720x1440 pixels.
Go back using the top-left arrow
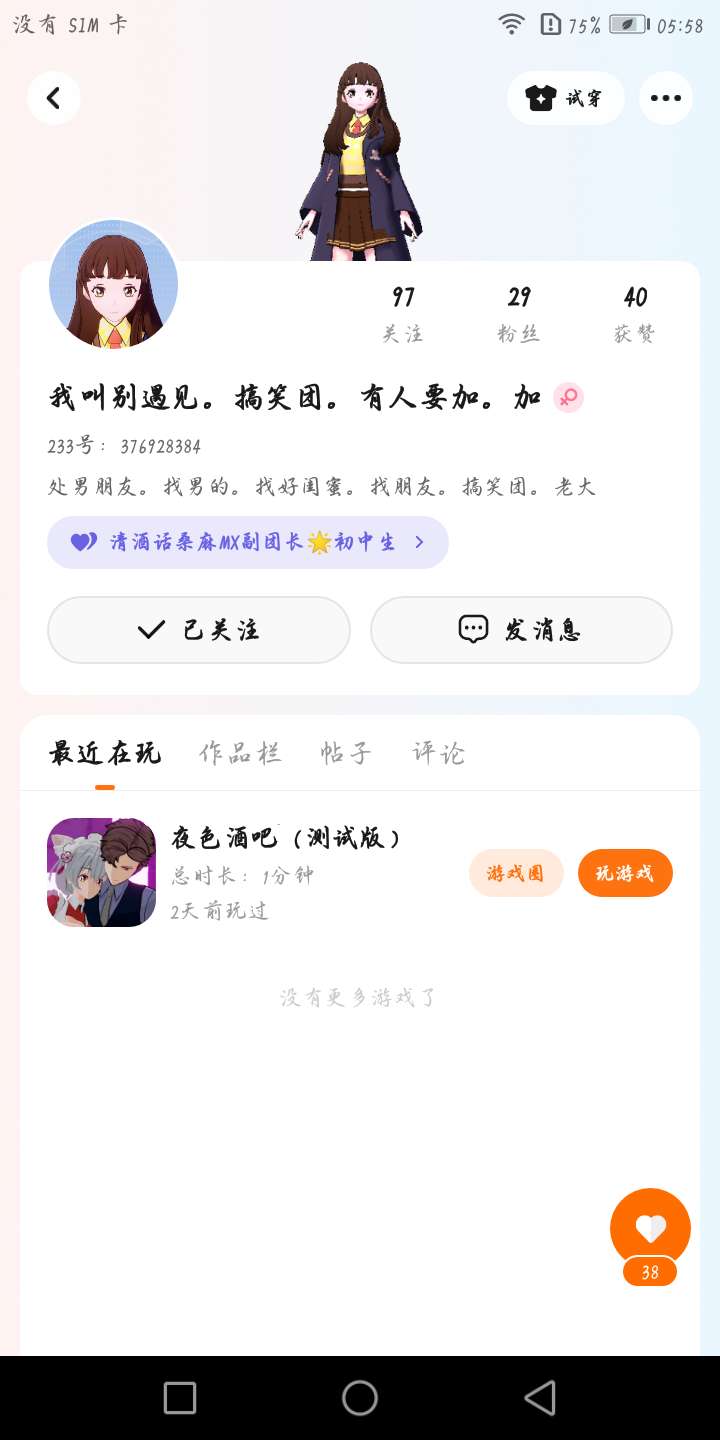click(54, 98)
